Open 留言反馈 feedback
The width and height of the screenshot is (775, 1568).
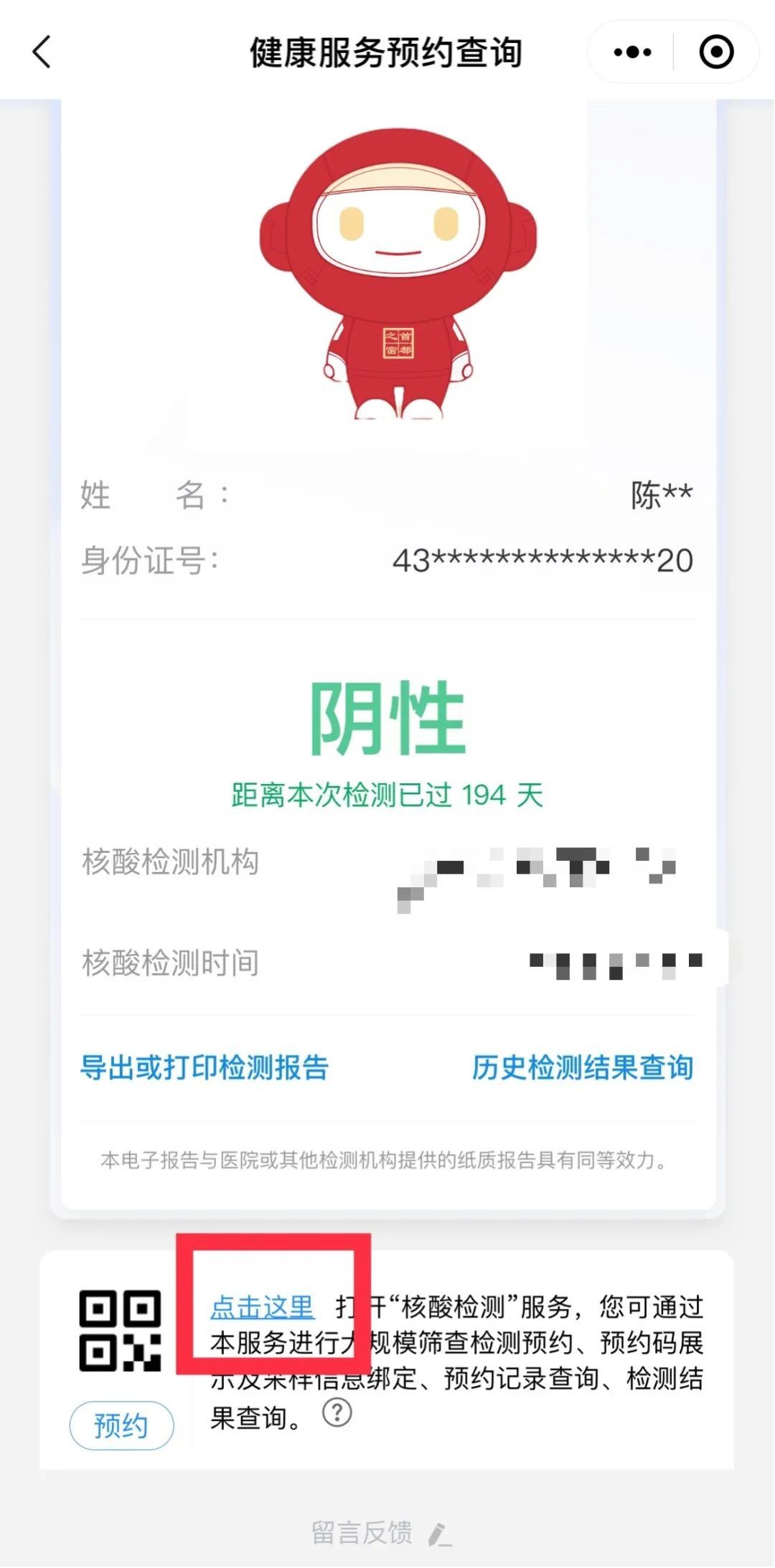click(x=380, y=1534)
